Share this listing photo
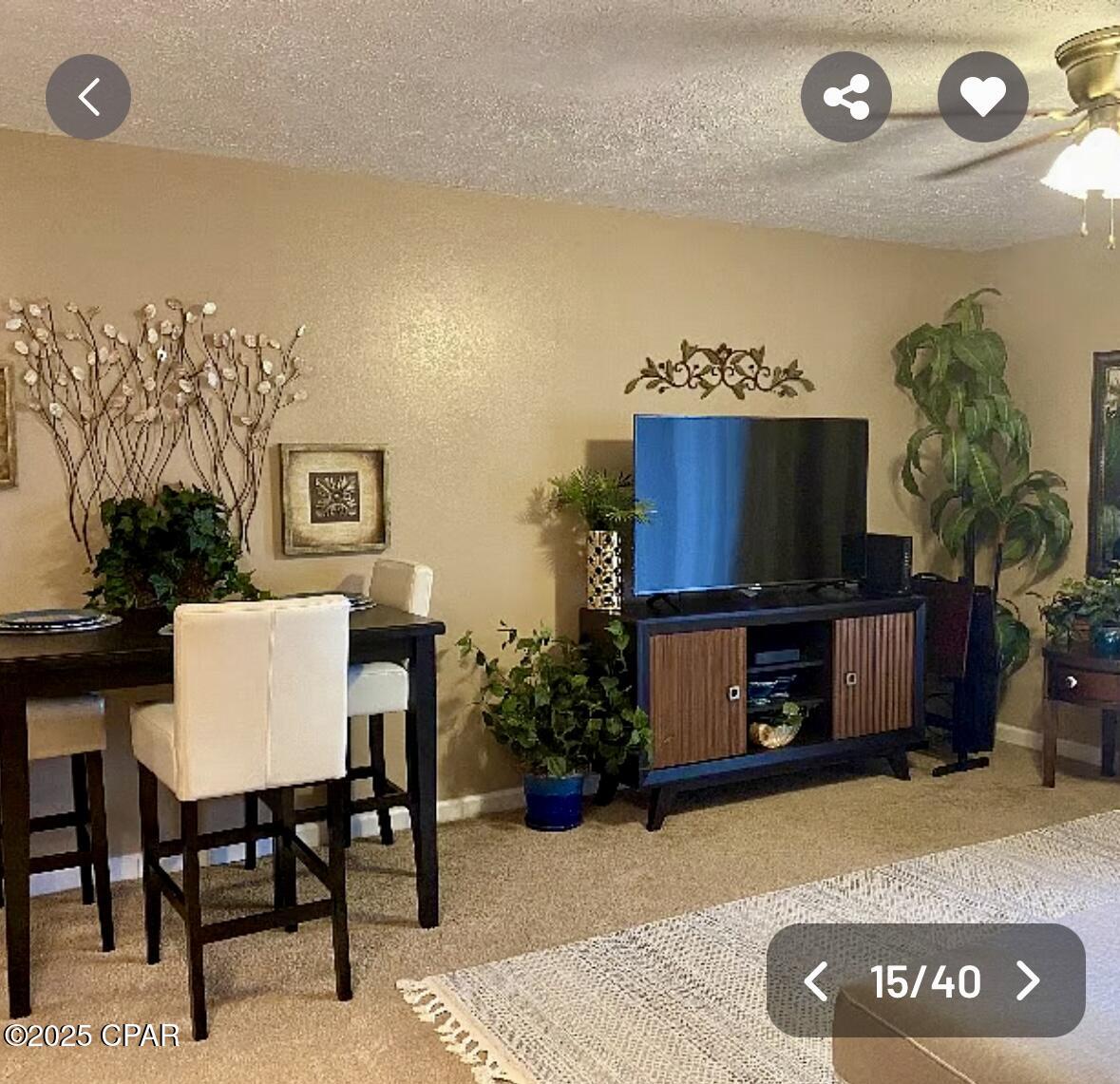The image size is (1120, 1084). pos(845,97)
